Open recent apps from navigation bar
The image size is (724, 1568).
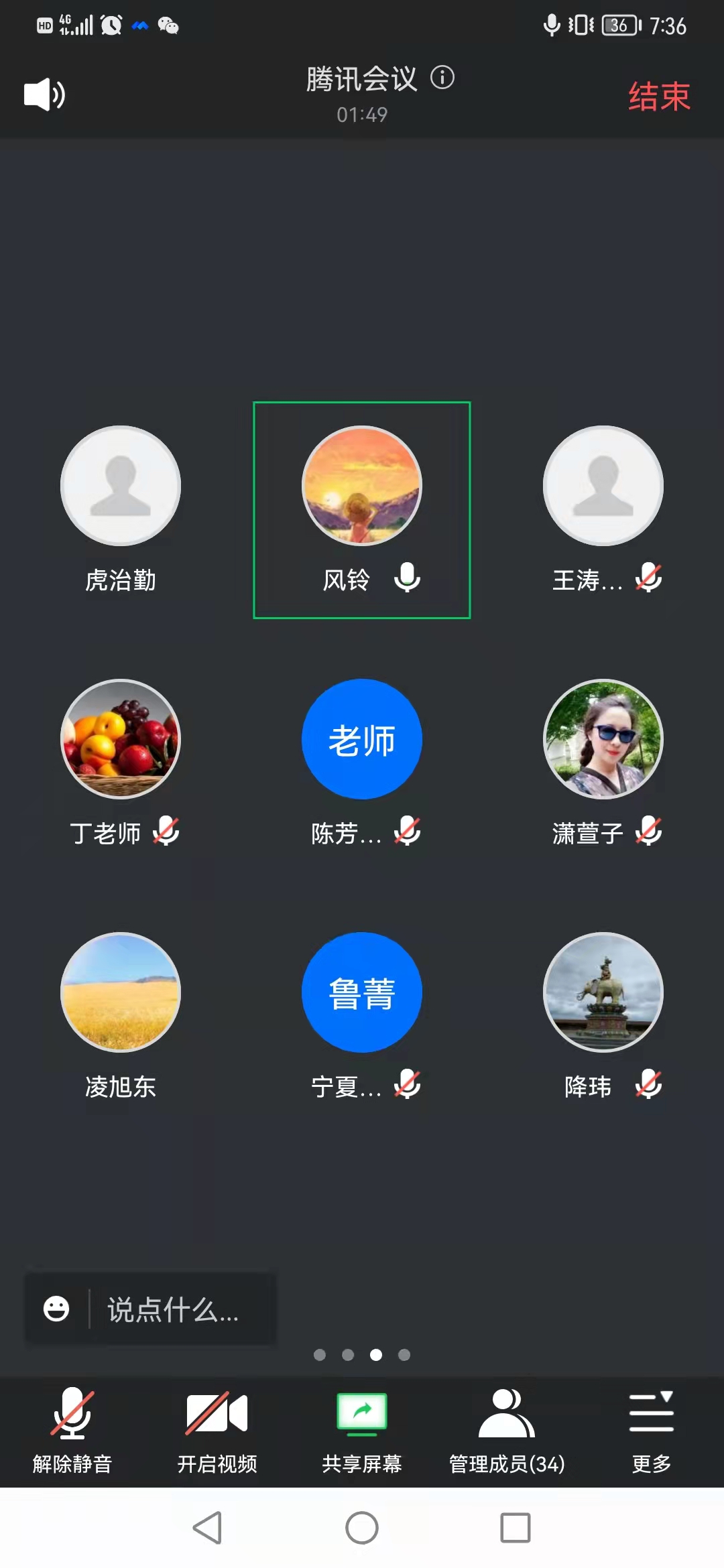516,1528
